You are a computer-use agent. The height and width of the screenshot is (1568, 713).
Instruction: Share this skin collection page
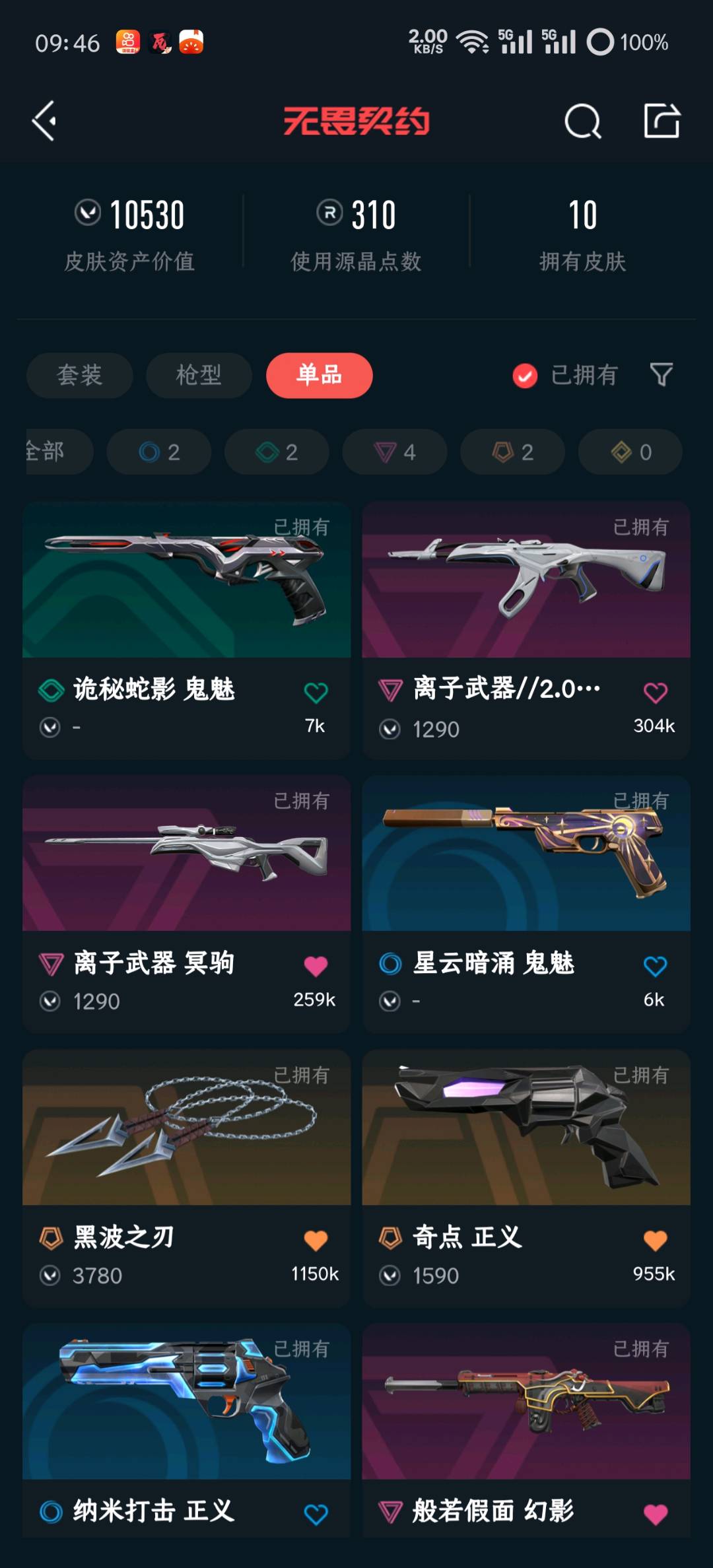662,120
